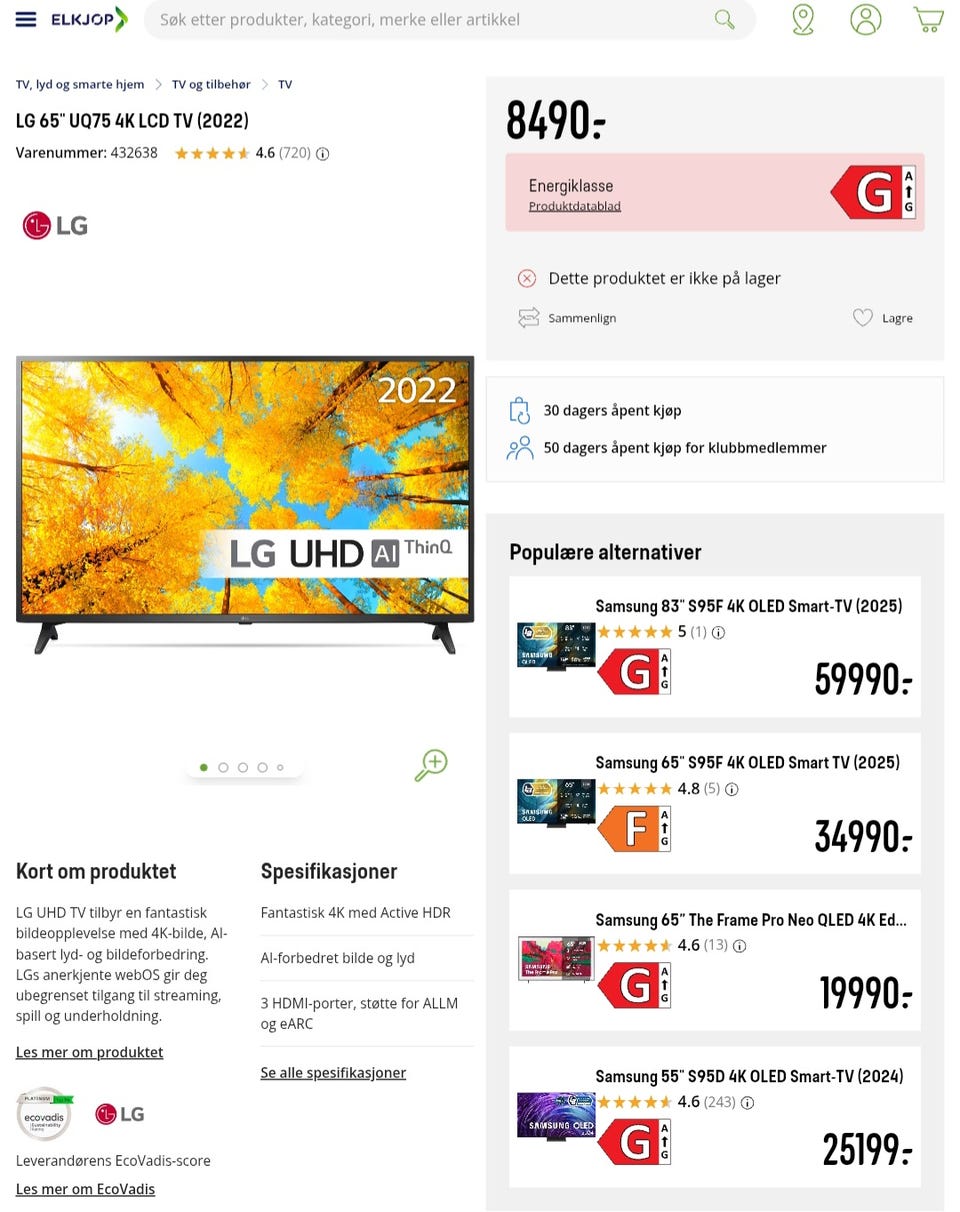Open the hamburger navigation menu
This screenshot has height=1212, width=960.
(26, 18)
